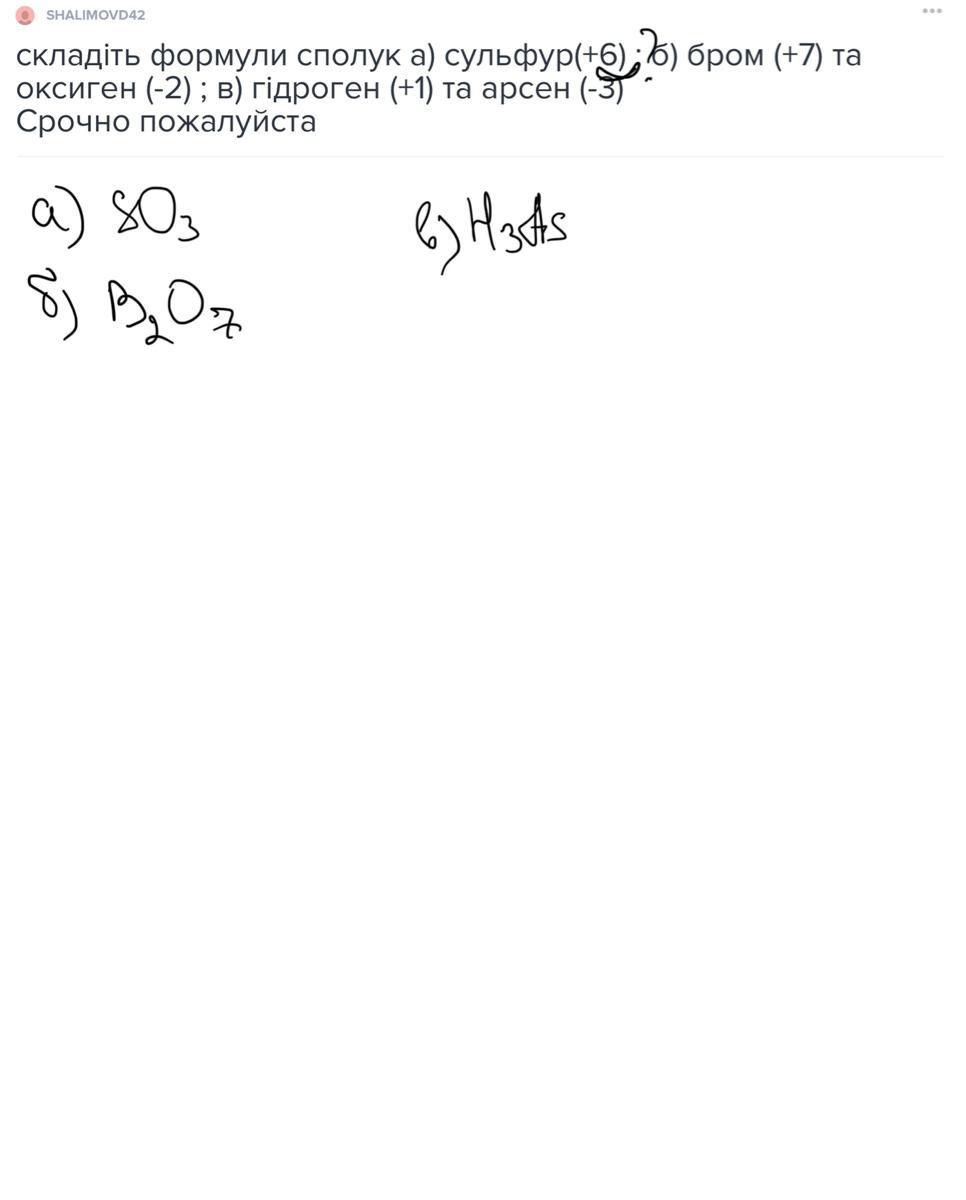Open the three-dot overflow menu
The width and height of the screenshot is (966, 1200).
932,11
